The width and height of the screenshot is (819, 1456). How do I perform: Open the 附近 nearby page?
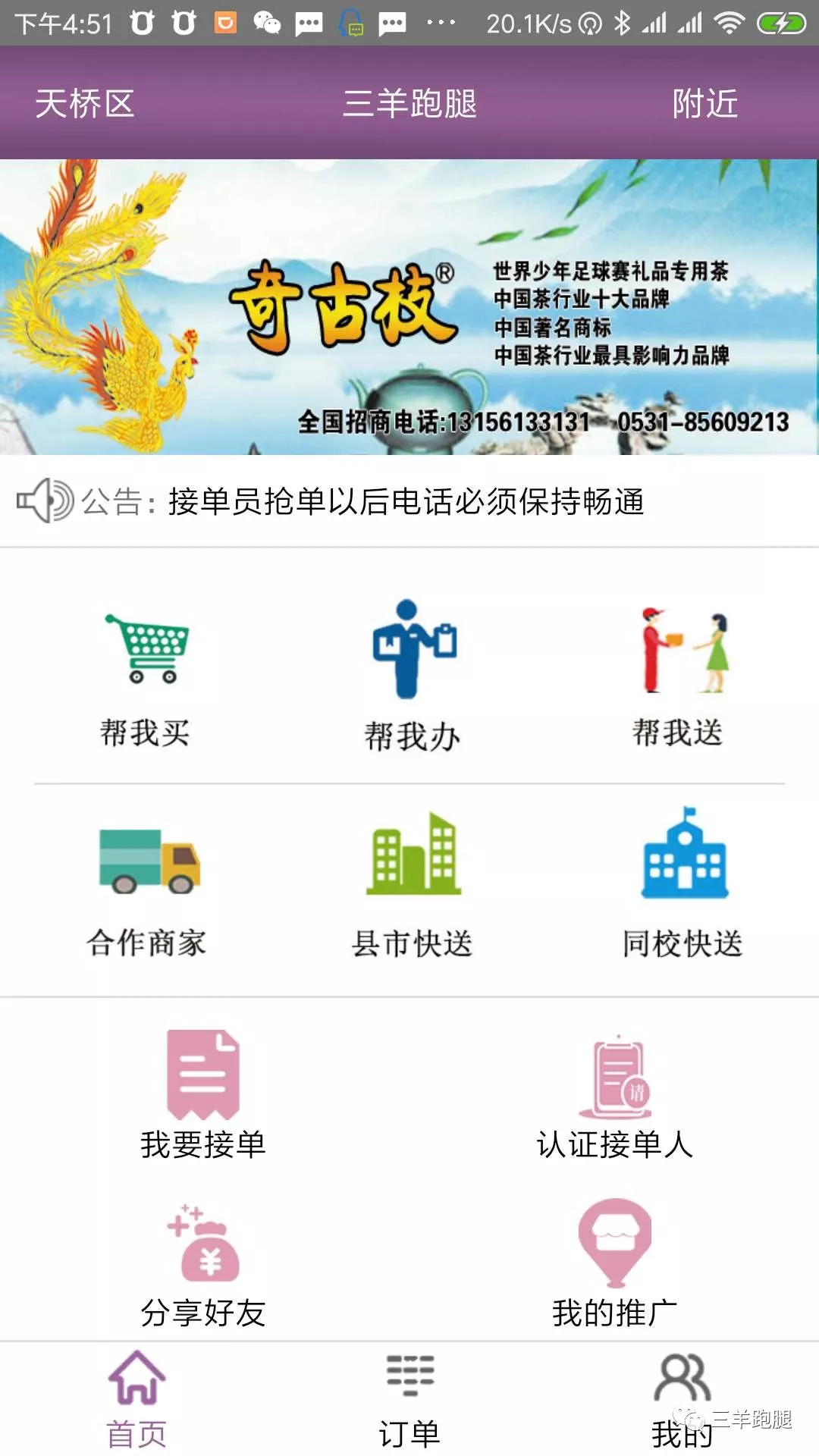coord(704,104)
